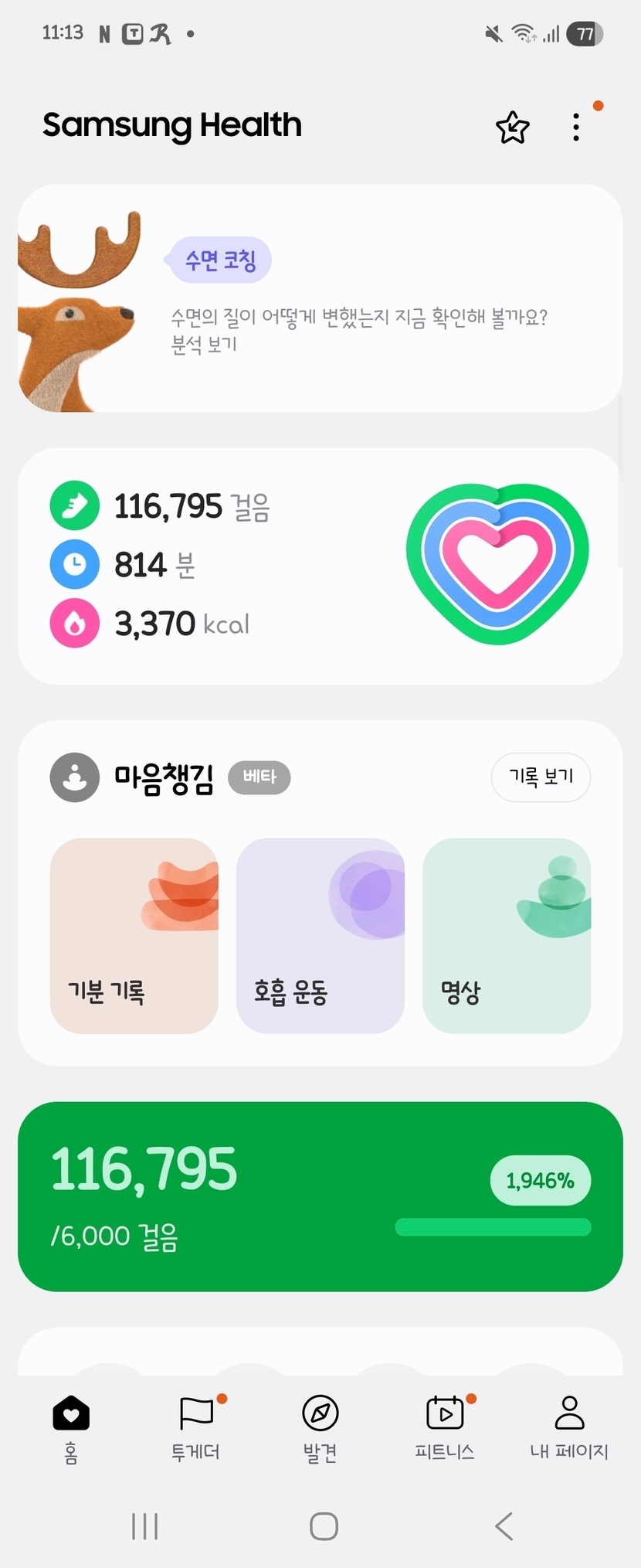Open the green 116,795 걸음 steps card
Screen dimensions: 641x1568
click(x=320, y=1196)
